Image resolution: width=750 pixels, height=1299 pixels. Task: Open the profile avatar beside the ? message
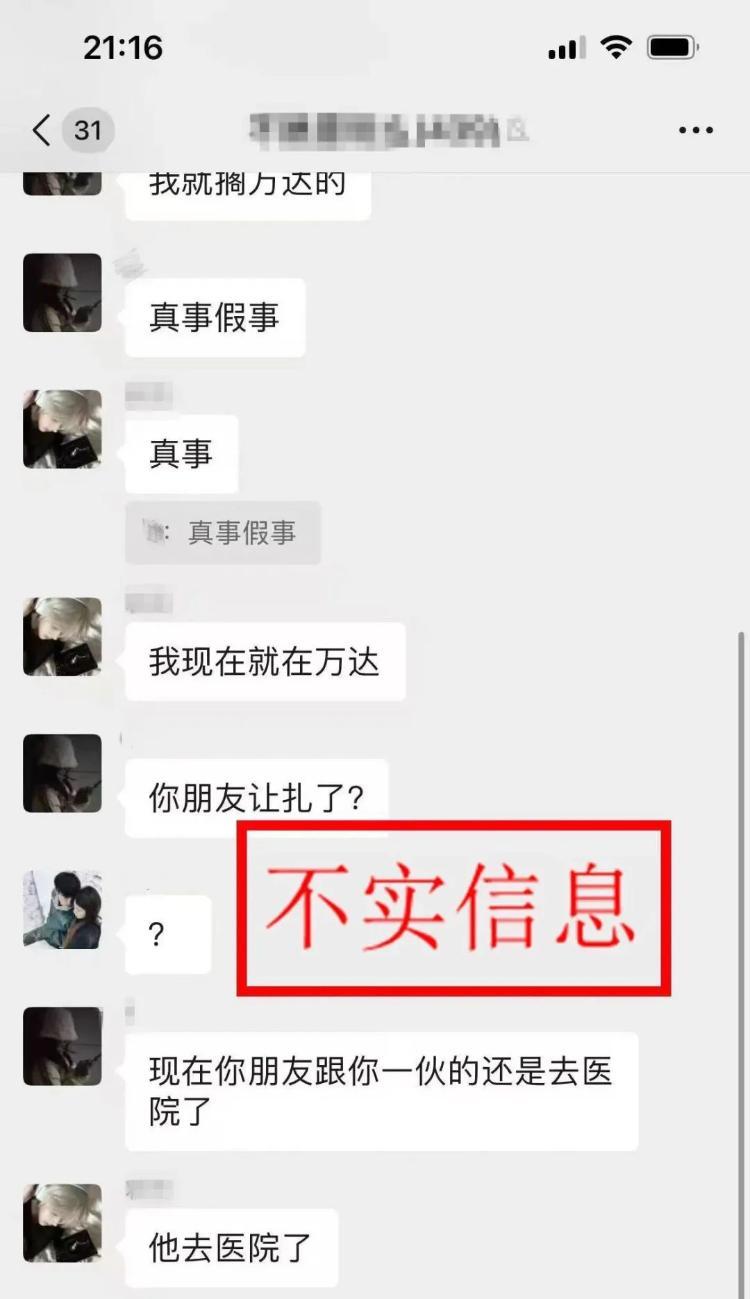62,909
